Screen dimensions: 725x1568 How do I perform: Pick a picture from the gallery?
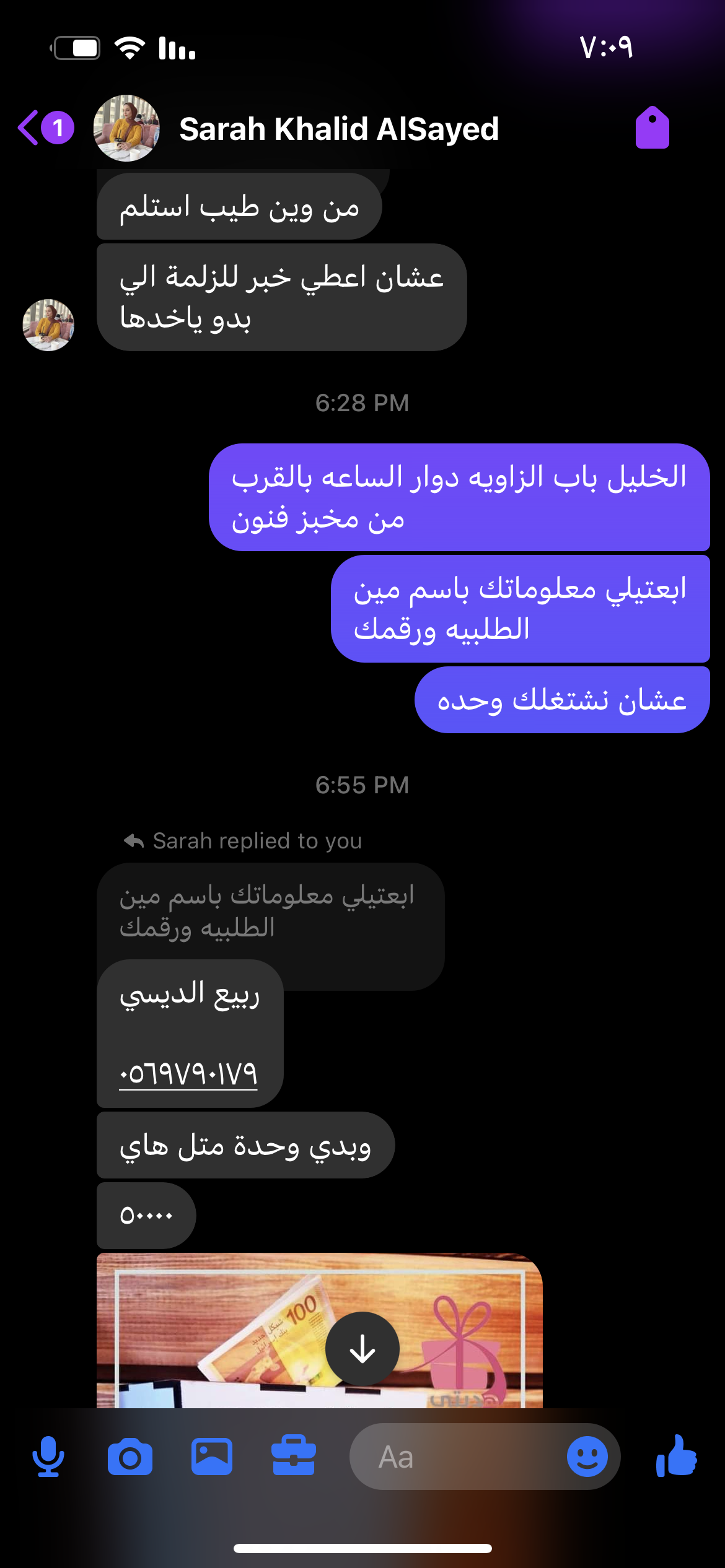pyautogui.click(x=212, y=1457)
